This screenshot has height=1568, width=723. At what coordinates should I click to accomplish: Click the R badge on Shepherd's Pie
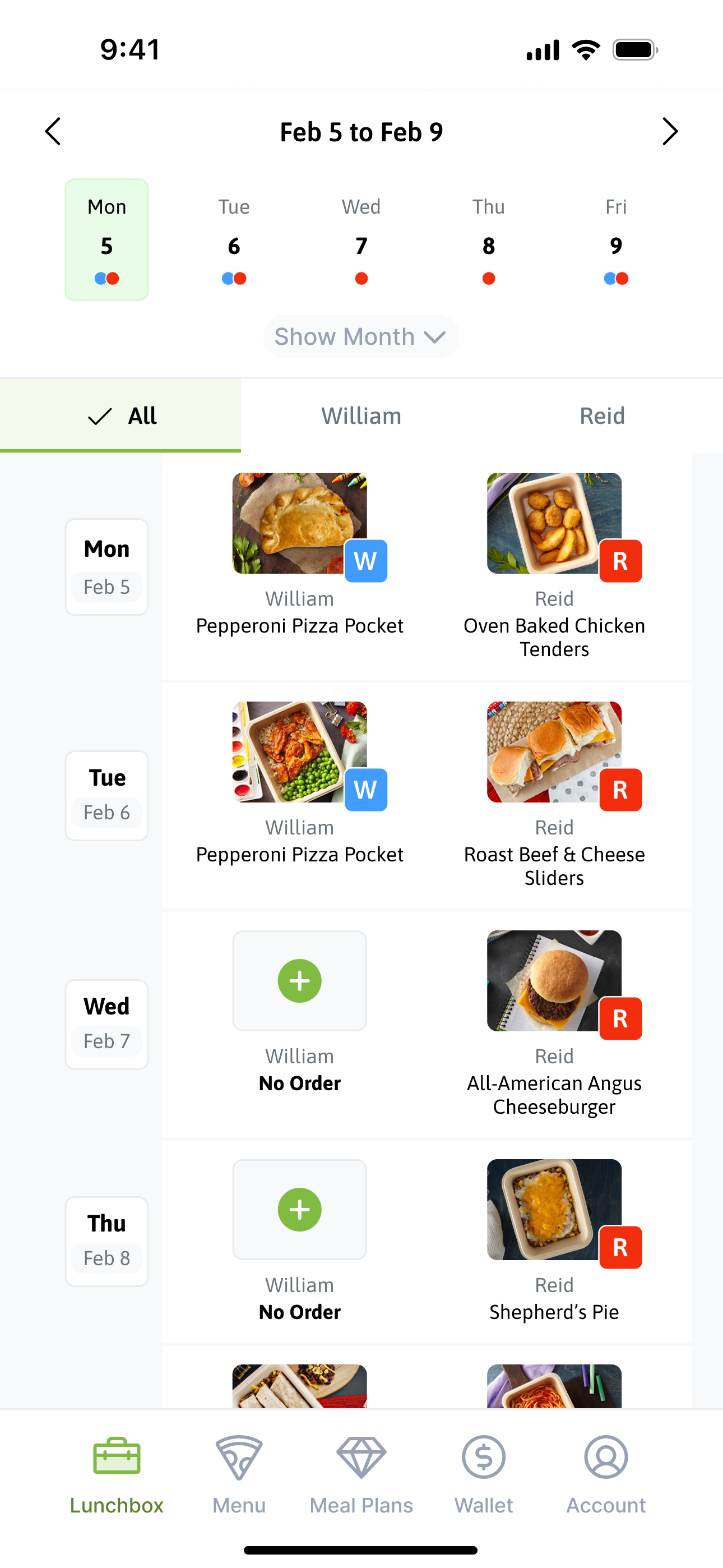[620, 1247]
